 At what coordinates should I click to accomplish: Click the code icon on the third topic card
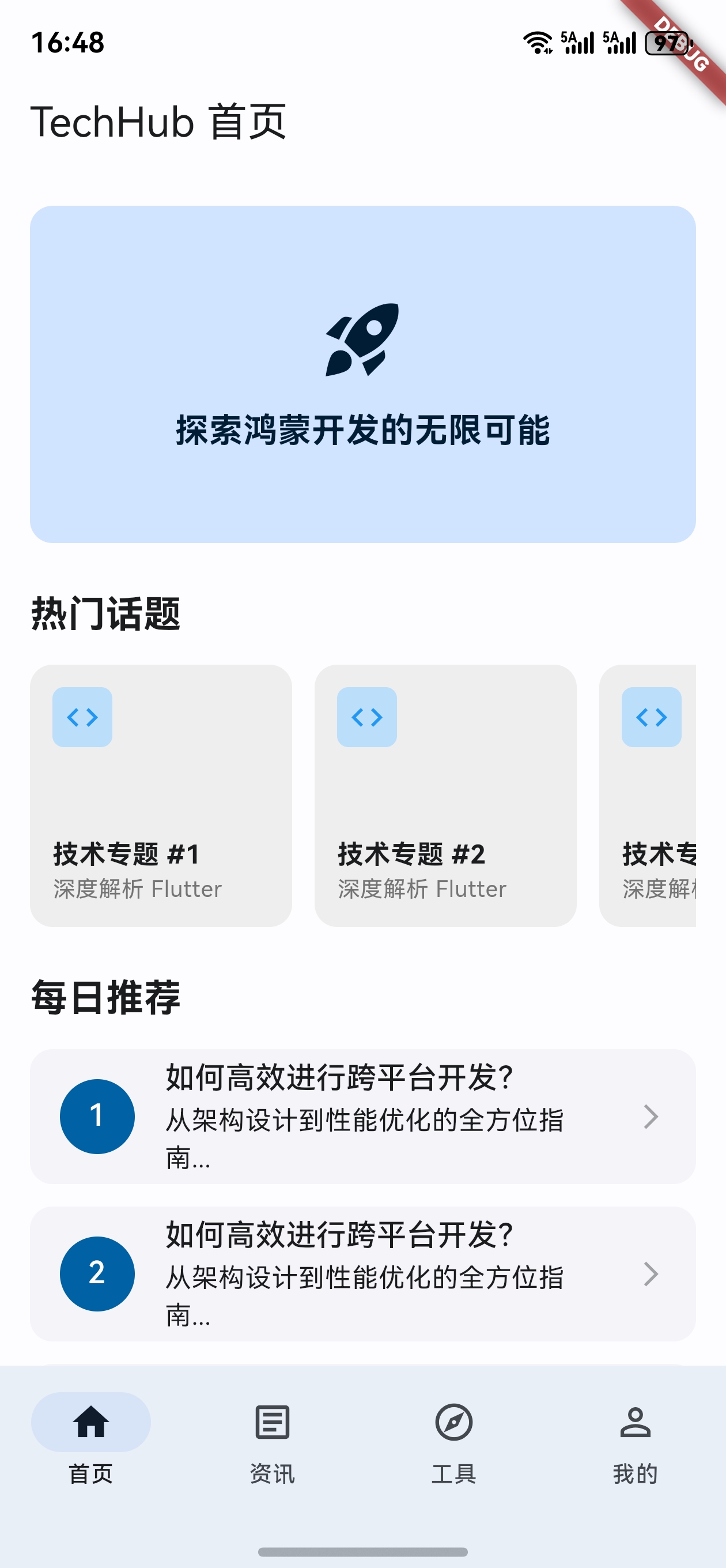tap(652, 718)
